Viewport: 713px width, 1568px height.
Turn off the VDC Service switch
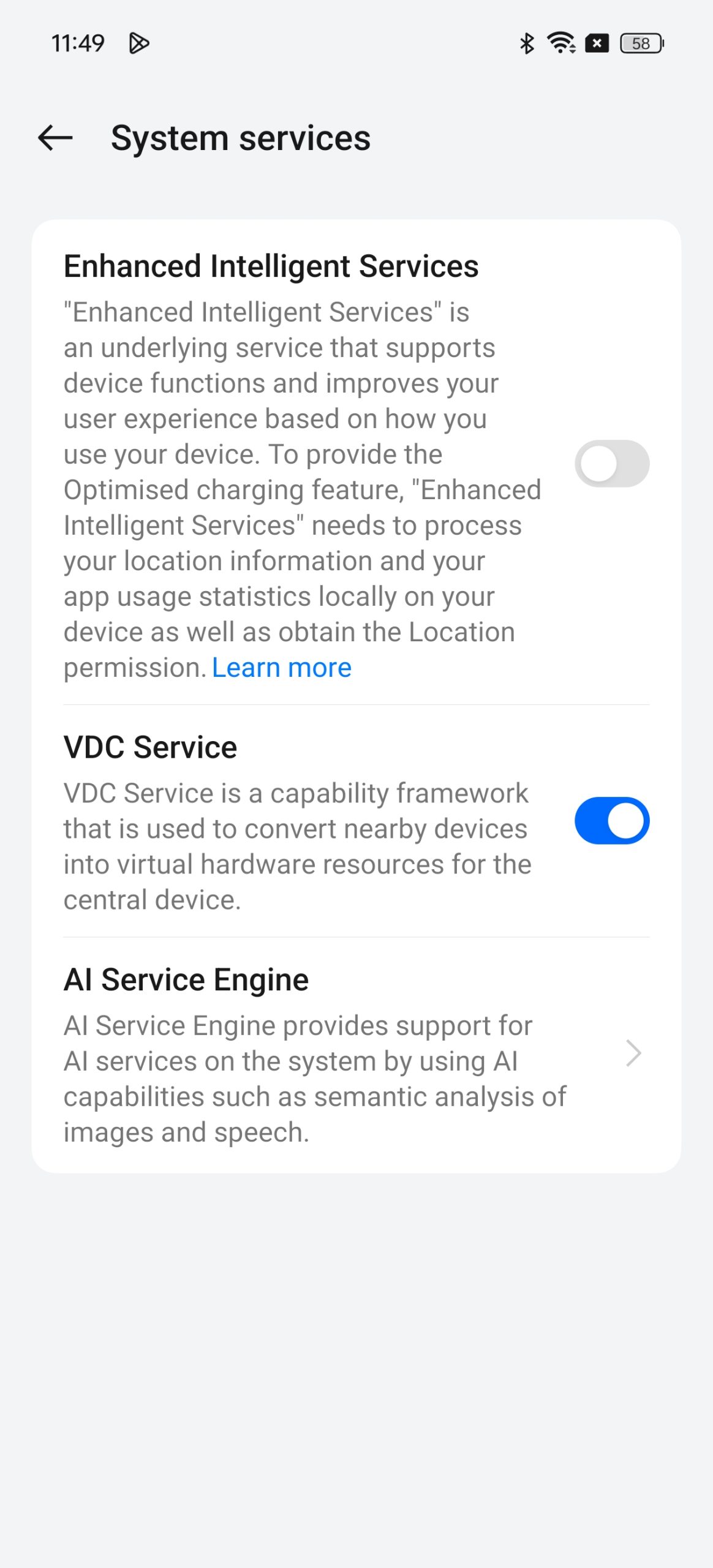(x=611, y=821)
